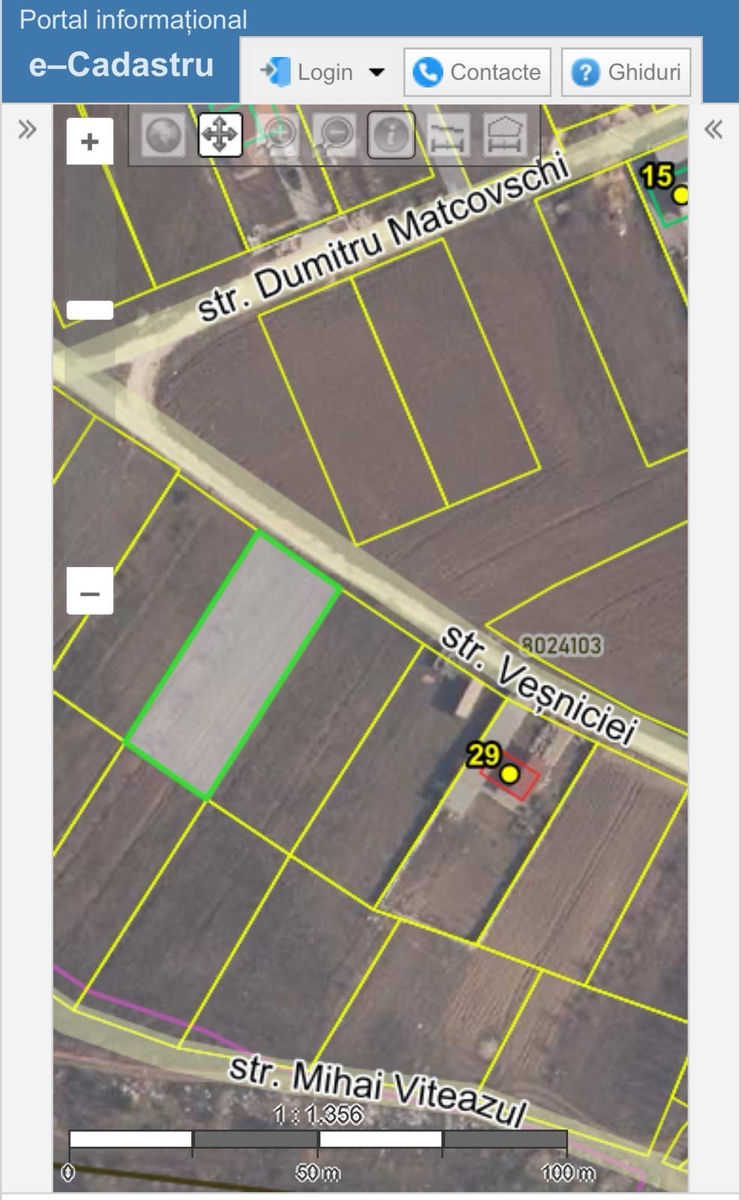
Task: Open the Ghiduri help button
Action: pos(626,72)
